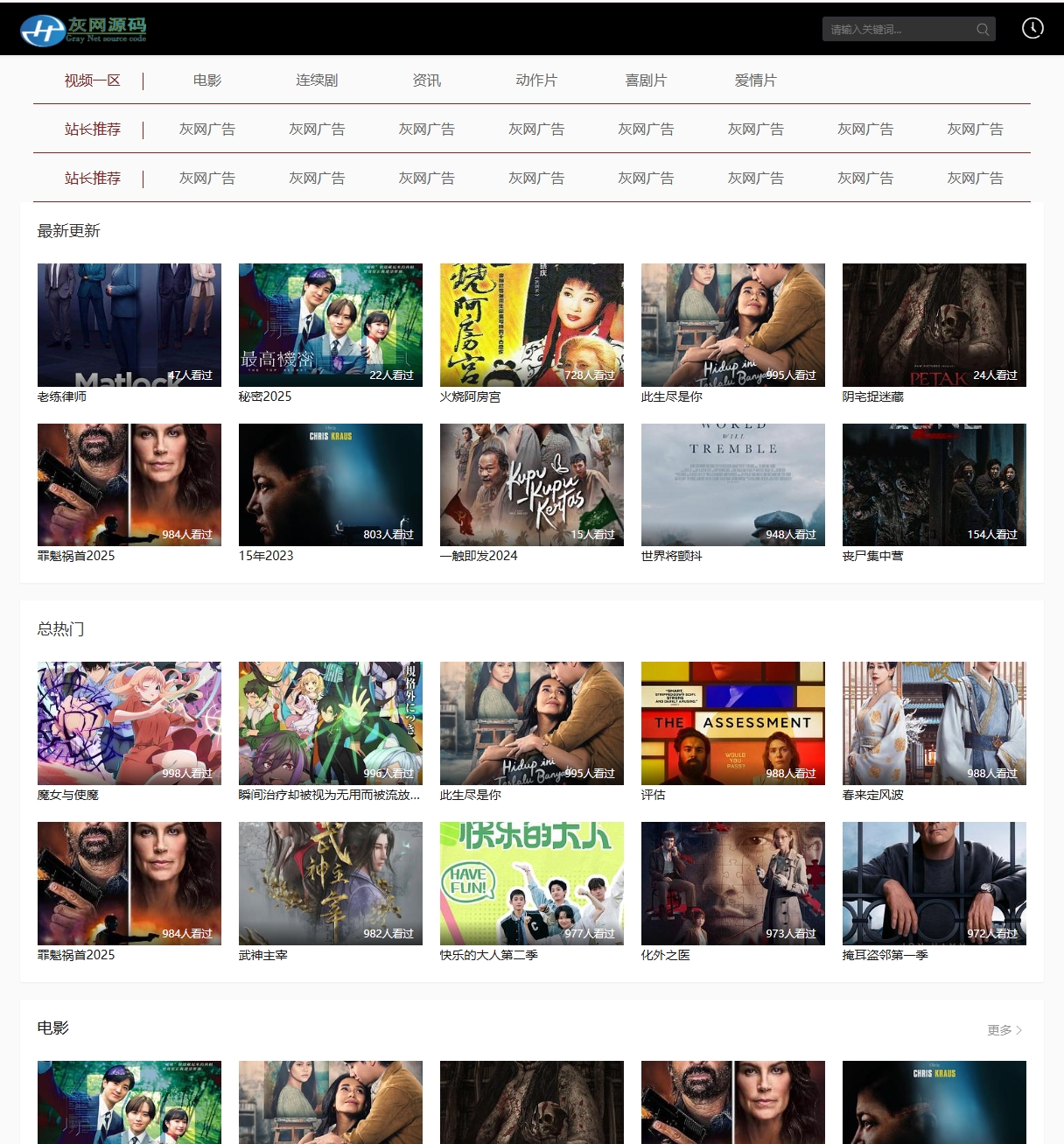Open the 火烧阿房宫 video card

[532, 325]
